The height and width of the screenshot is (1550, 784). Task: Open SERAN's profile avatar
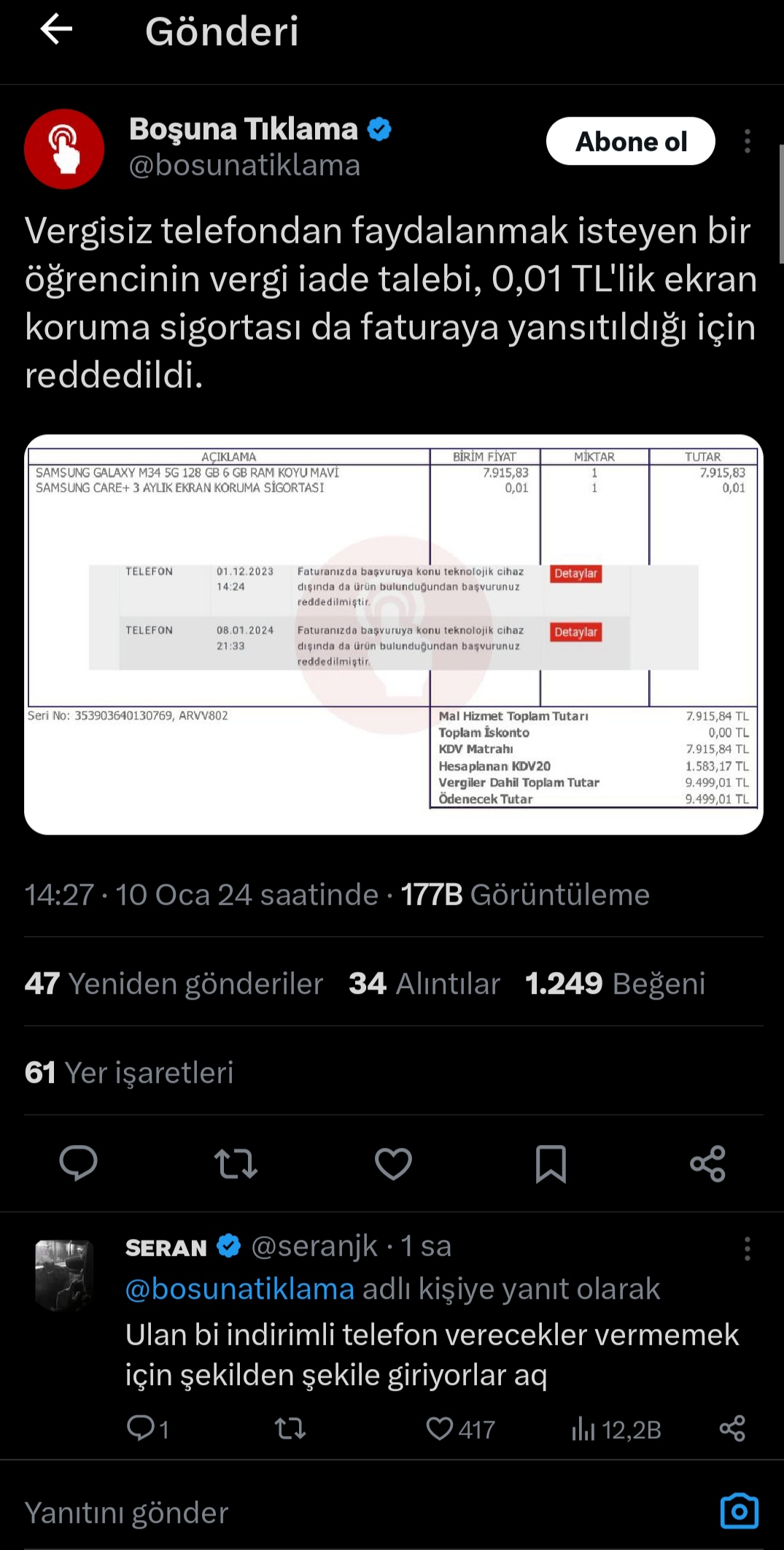[x=64, y=1275]
